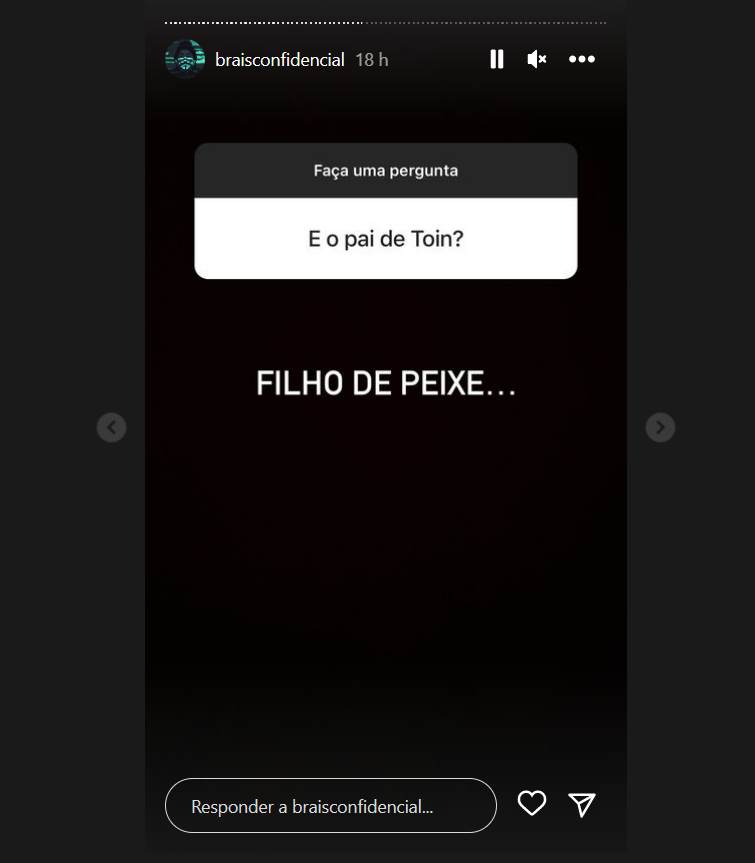755x863 pixels.
Task: Open braisconfidencial profile avatar
Action: [x=184, y=59]
